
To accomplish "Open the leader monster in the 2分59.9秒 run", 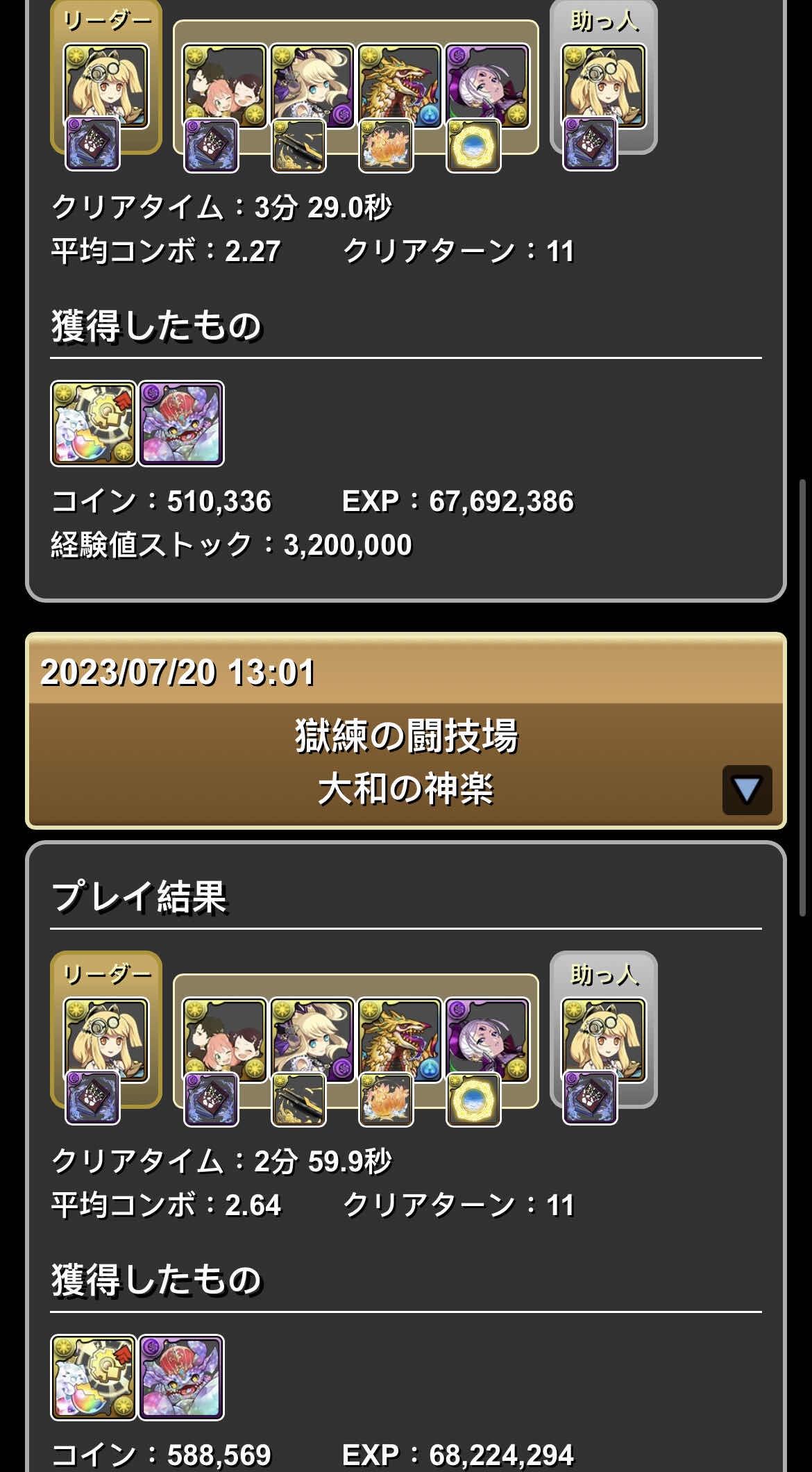I will pos(106,1039).
